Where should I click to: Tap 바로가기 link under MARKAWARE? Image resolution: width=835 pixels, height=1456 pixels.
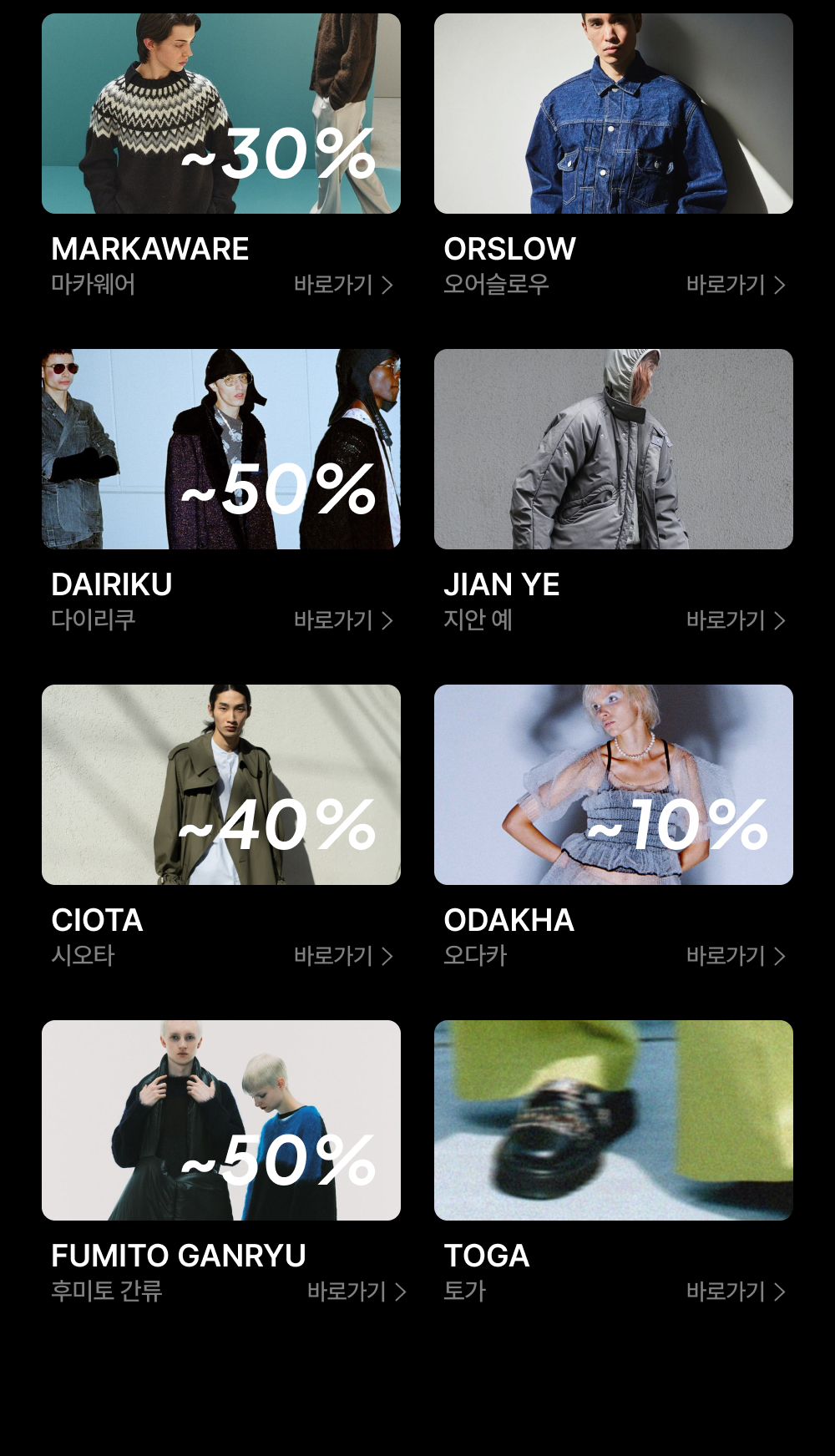coord(342,285)
